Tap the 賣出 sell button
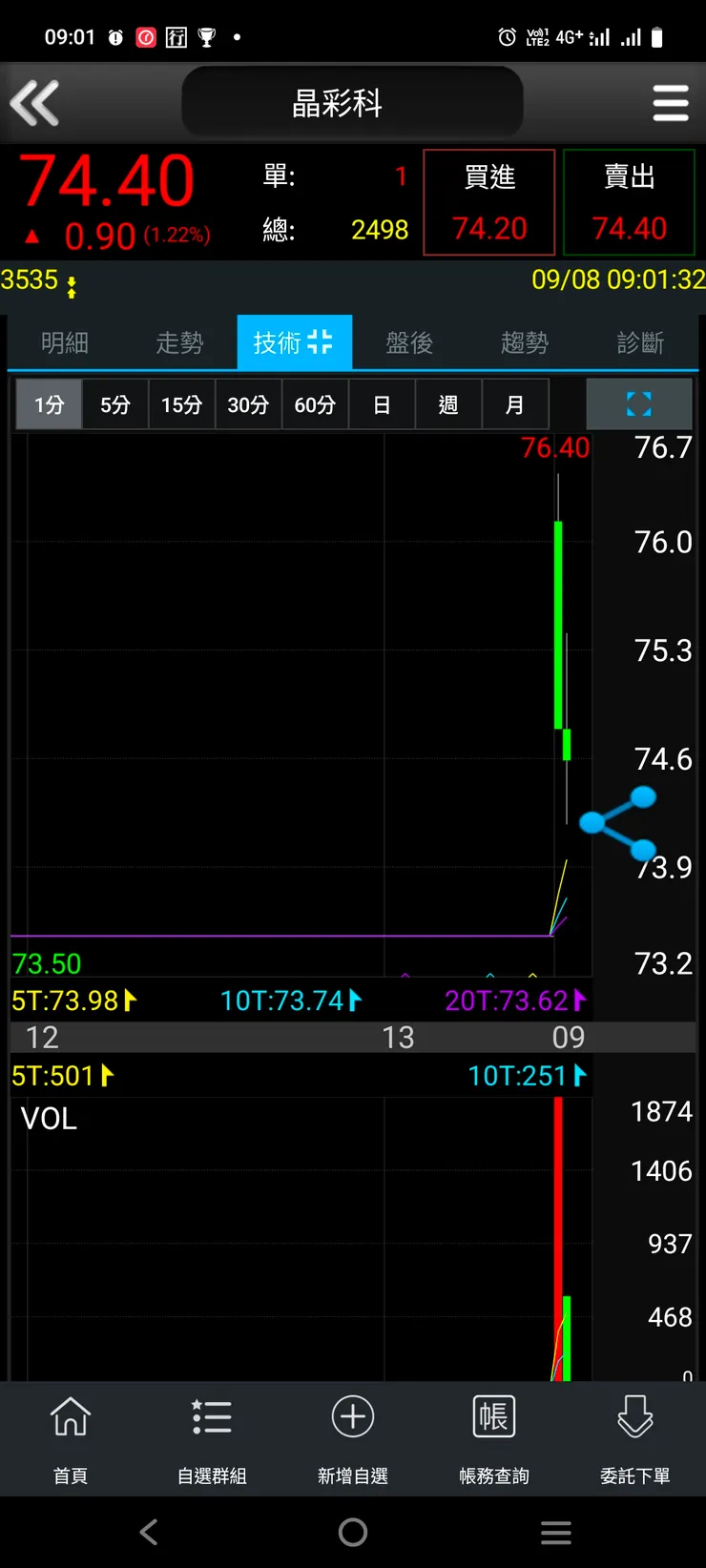706x1568 pixels. click(629, 202)
